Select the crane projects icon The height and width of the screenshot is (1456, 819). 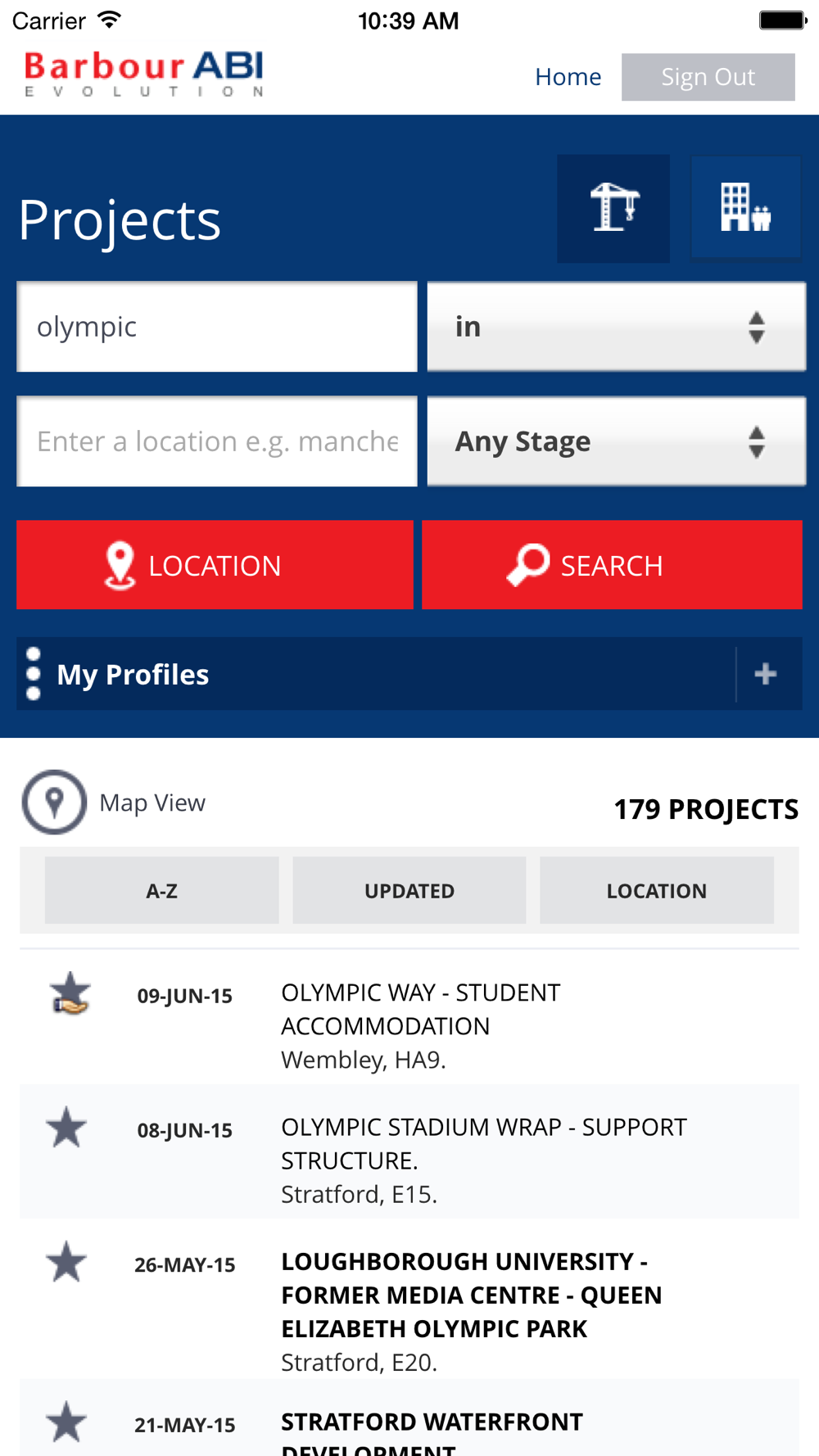click(x=613, y=209)
